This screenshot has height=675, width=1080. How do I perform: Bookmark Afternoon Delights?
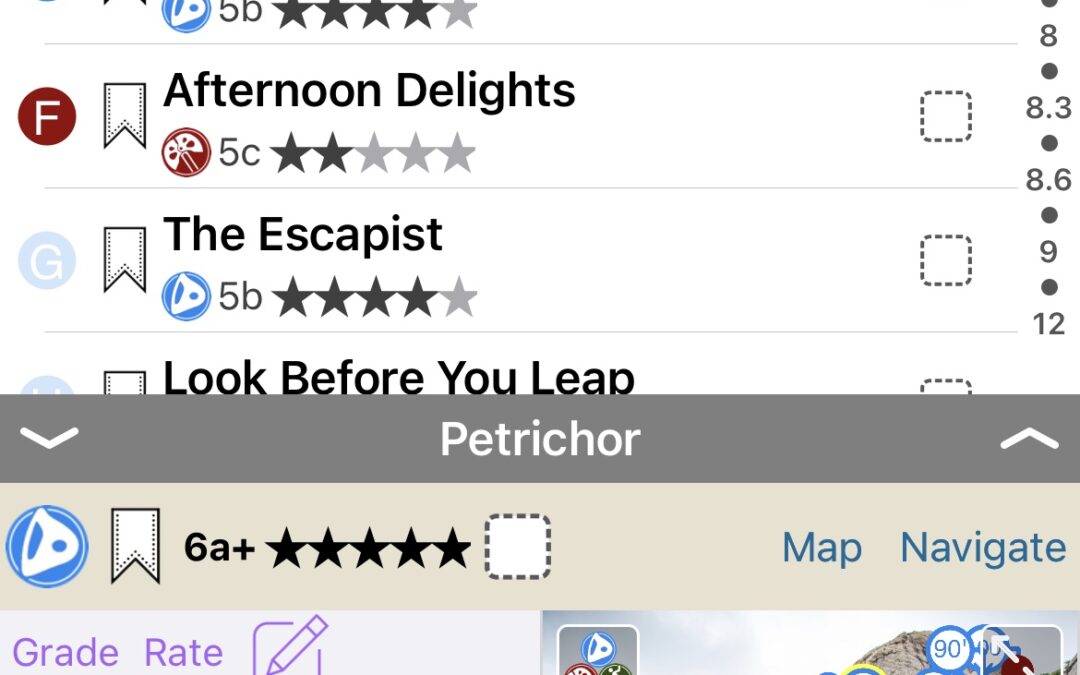125,116
